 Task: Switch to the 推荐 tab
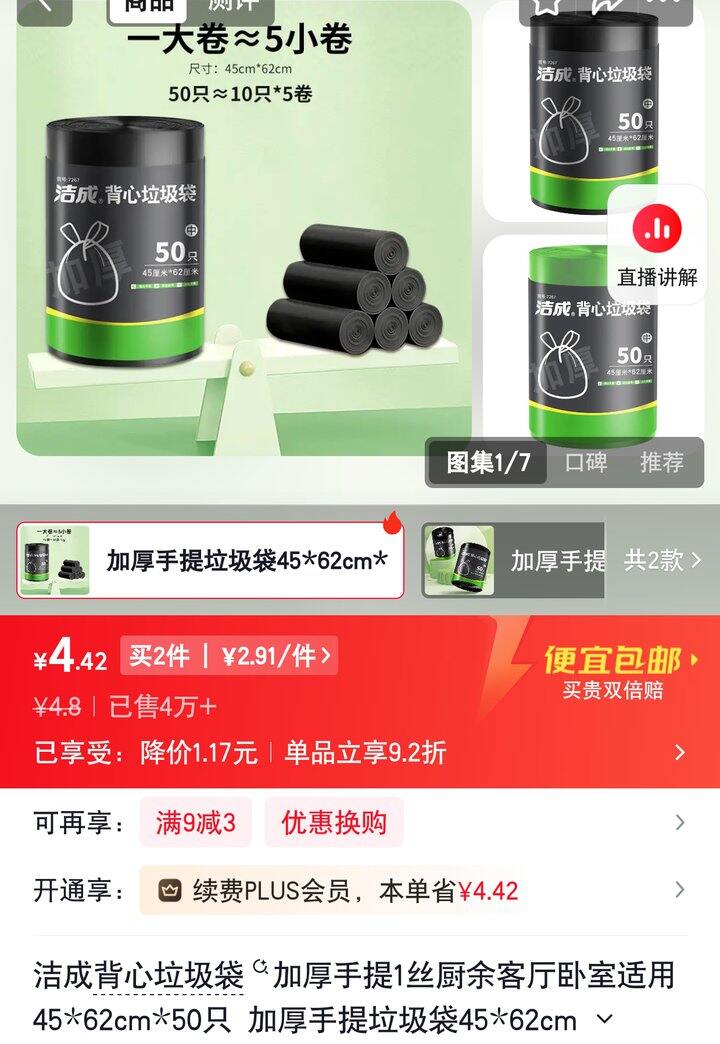pos(662,463)
